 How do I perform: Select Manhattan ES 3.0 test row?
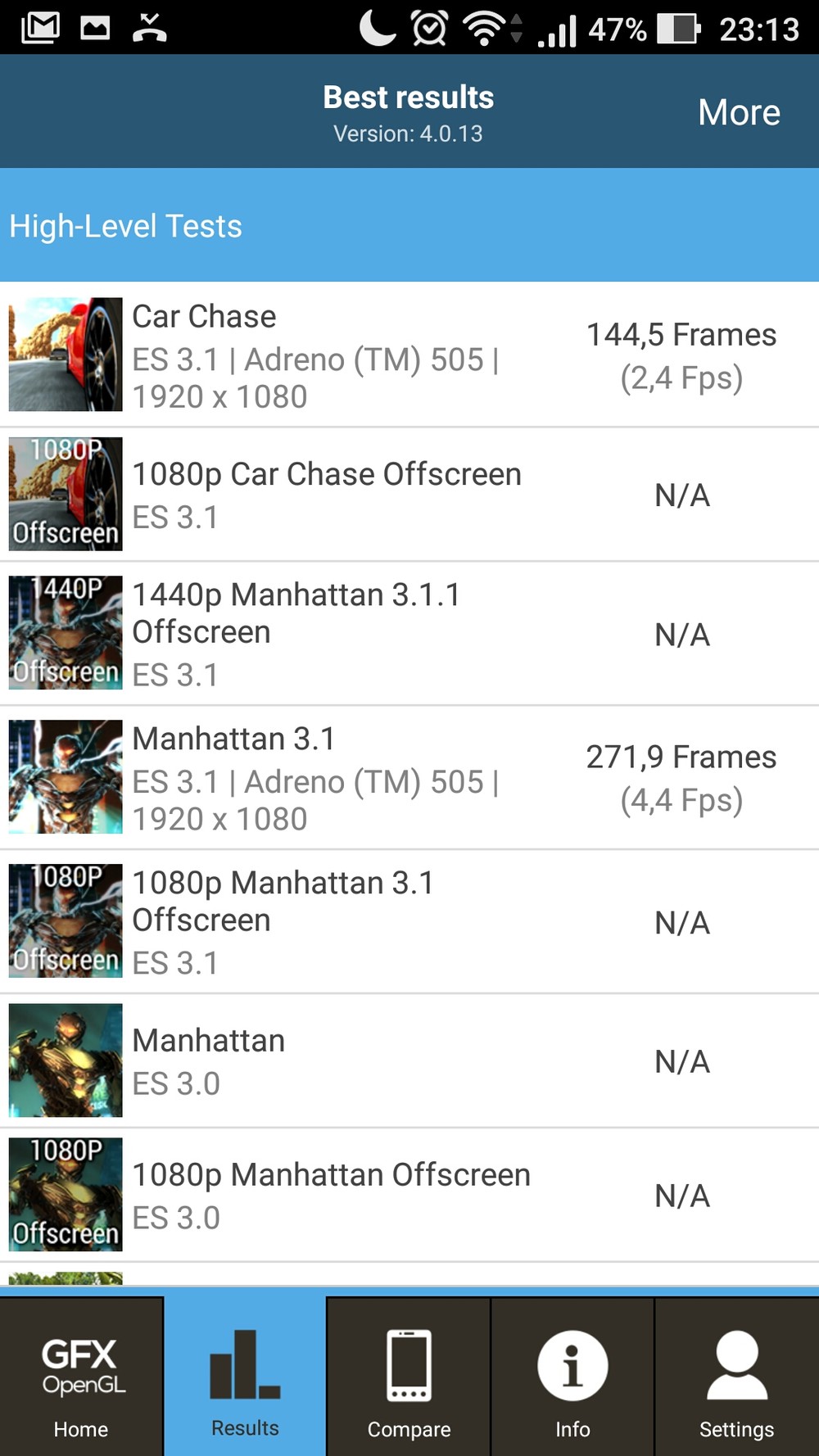[x=409, y=1060]
